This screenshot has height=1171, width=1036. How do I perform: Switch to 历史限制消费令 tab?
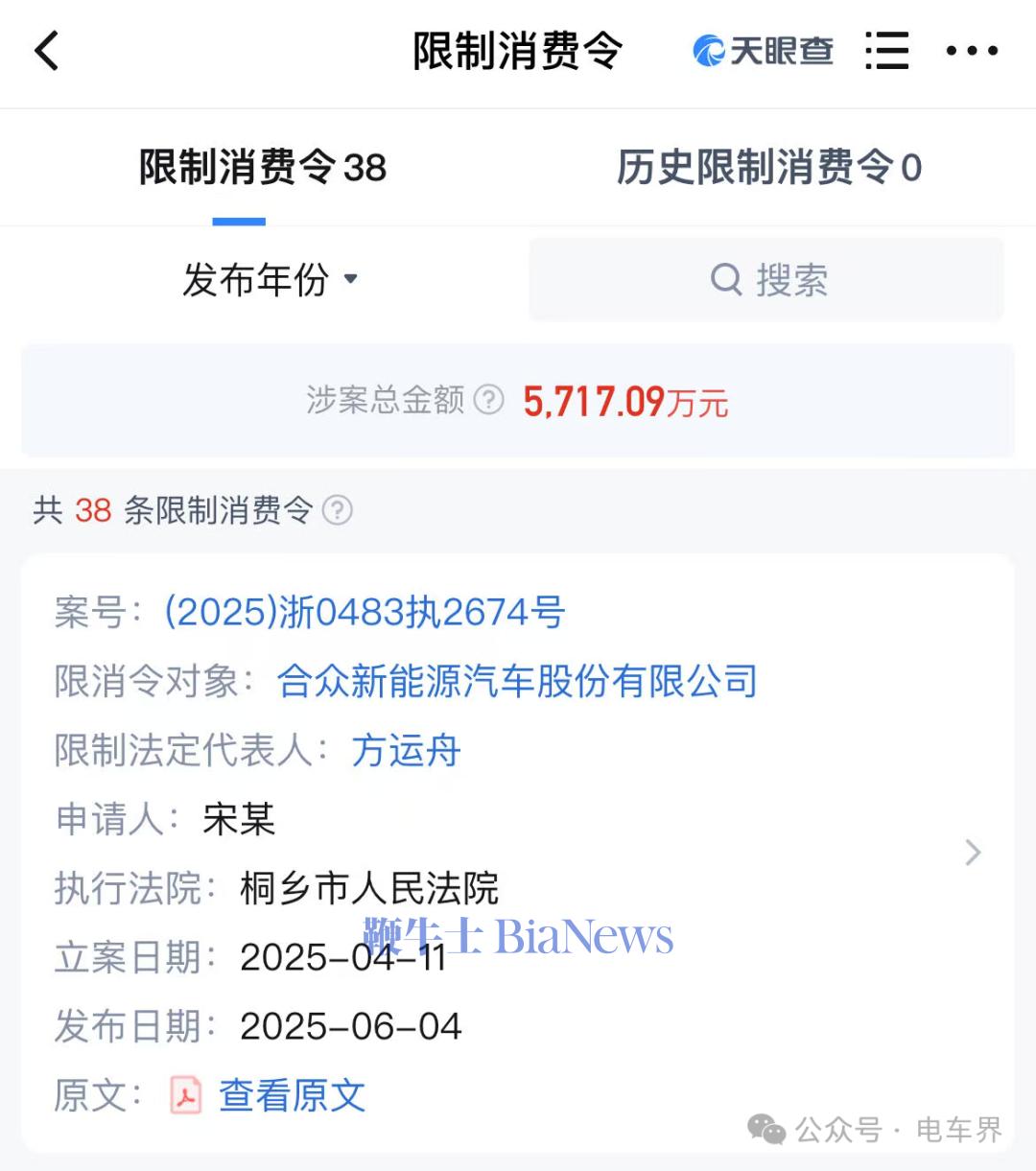pyautogui.click(x=768, y=168)
